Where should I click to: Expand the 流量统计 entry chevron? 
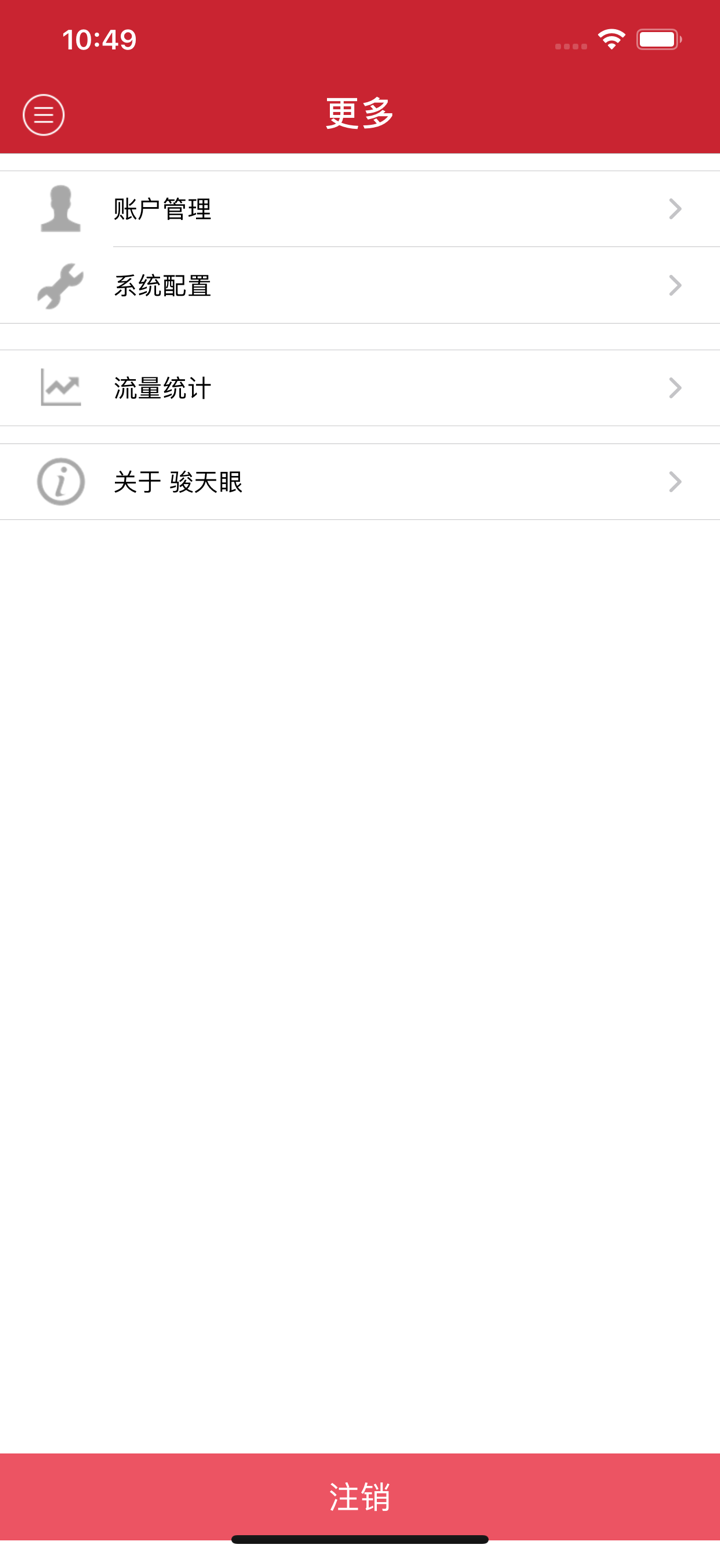[674, 388]
